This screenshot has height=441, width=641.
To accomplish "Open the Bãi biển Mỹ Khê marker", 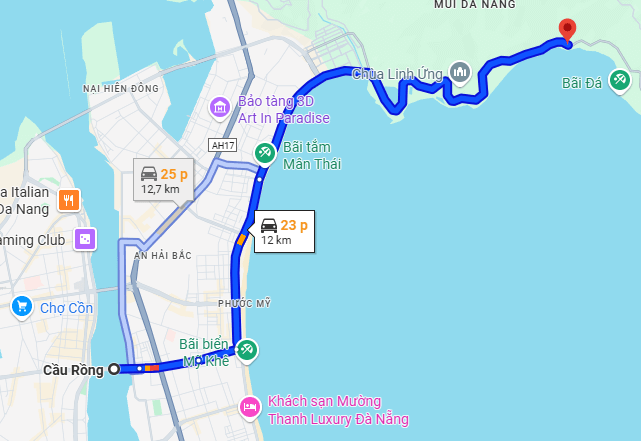I will (248, 350).
